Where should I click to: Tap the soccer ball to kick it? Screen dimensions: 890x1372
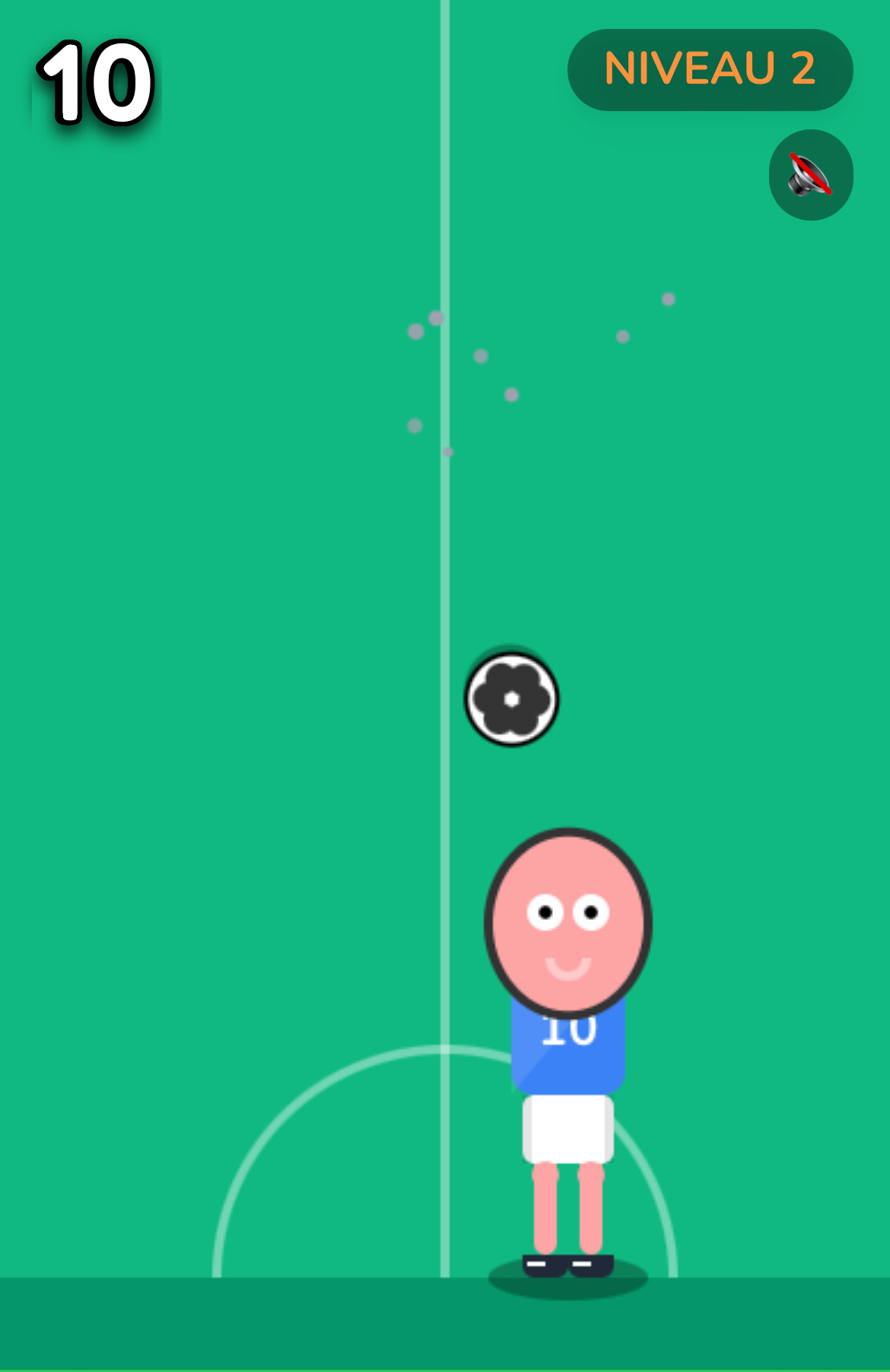point(511,699)
